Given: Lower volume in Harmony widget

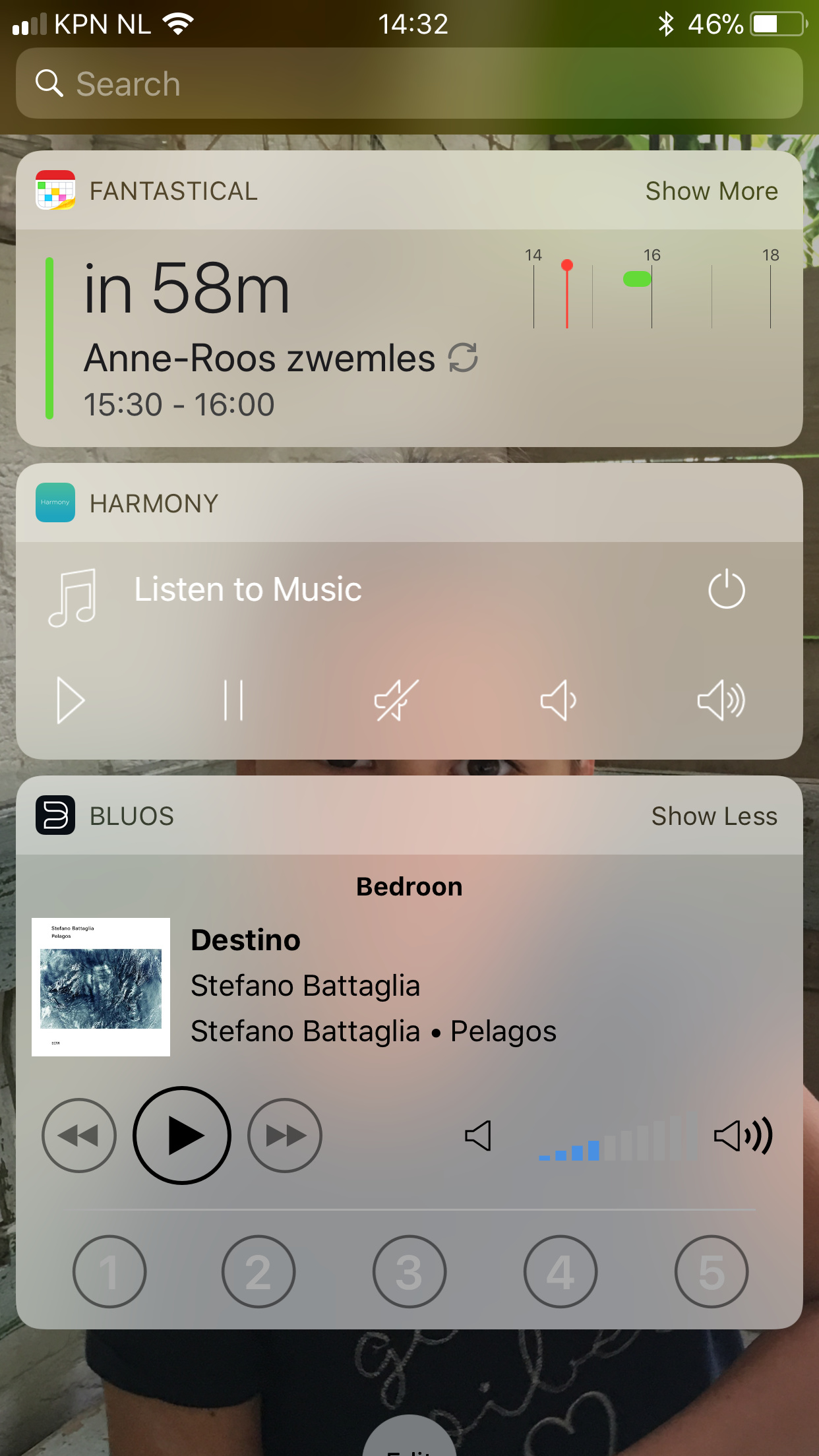Looking at the screenshot, I should (559, 700).
